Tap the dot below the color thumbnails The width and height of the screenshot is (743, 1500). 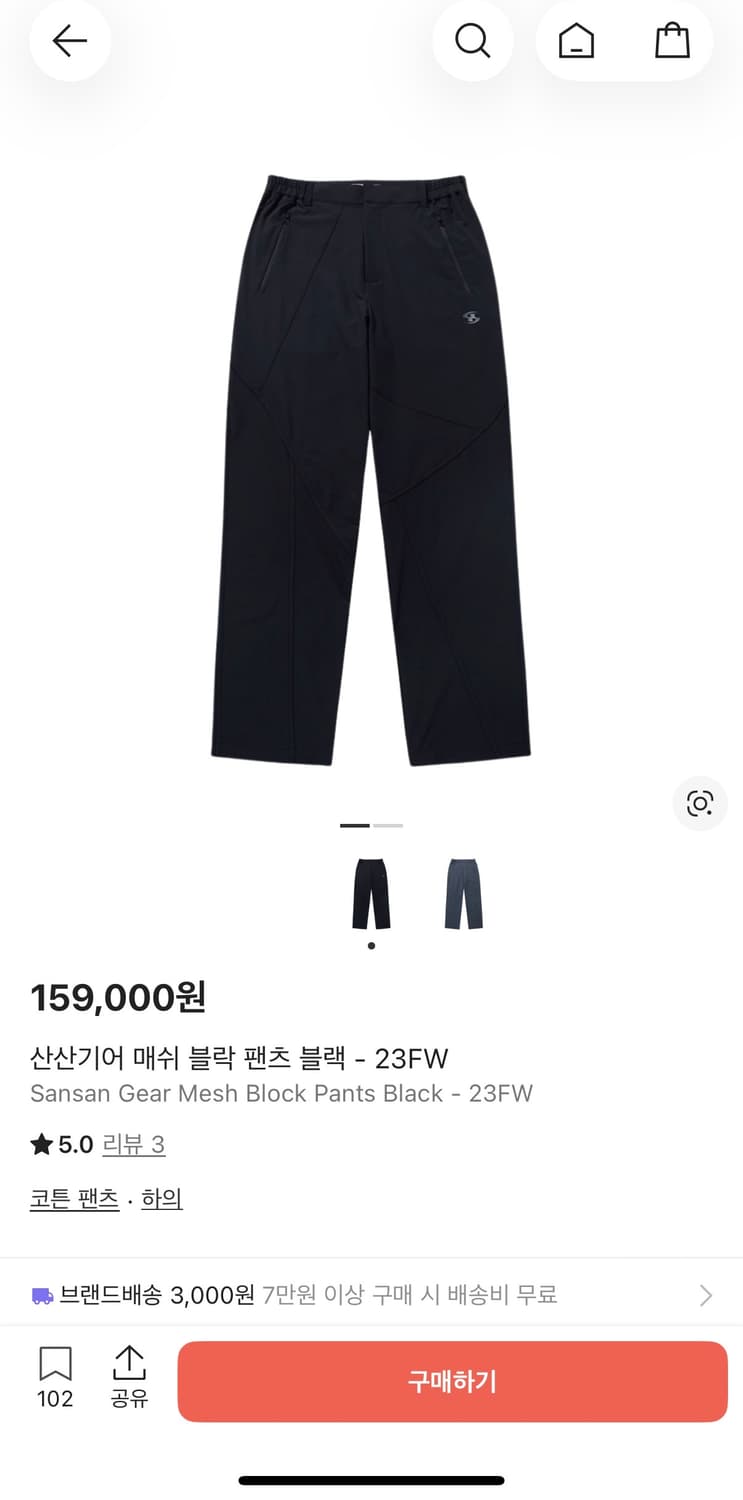click(371, 944)
